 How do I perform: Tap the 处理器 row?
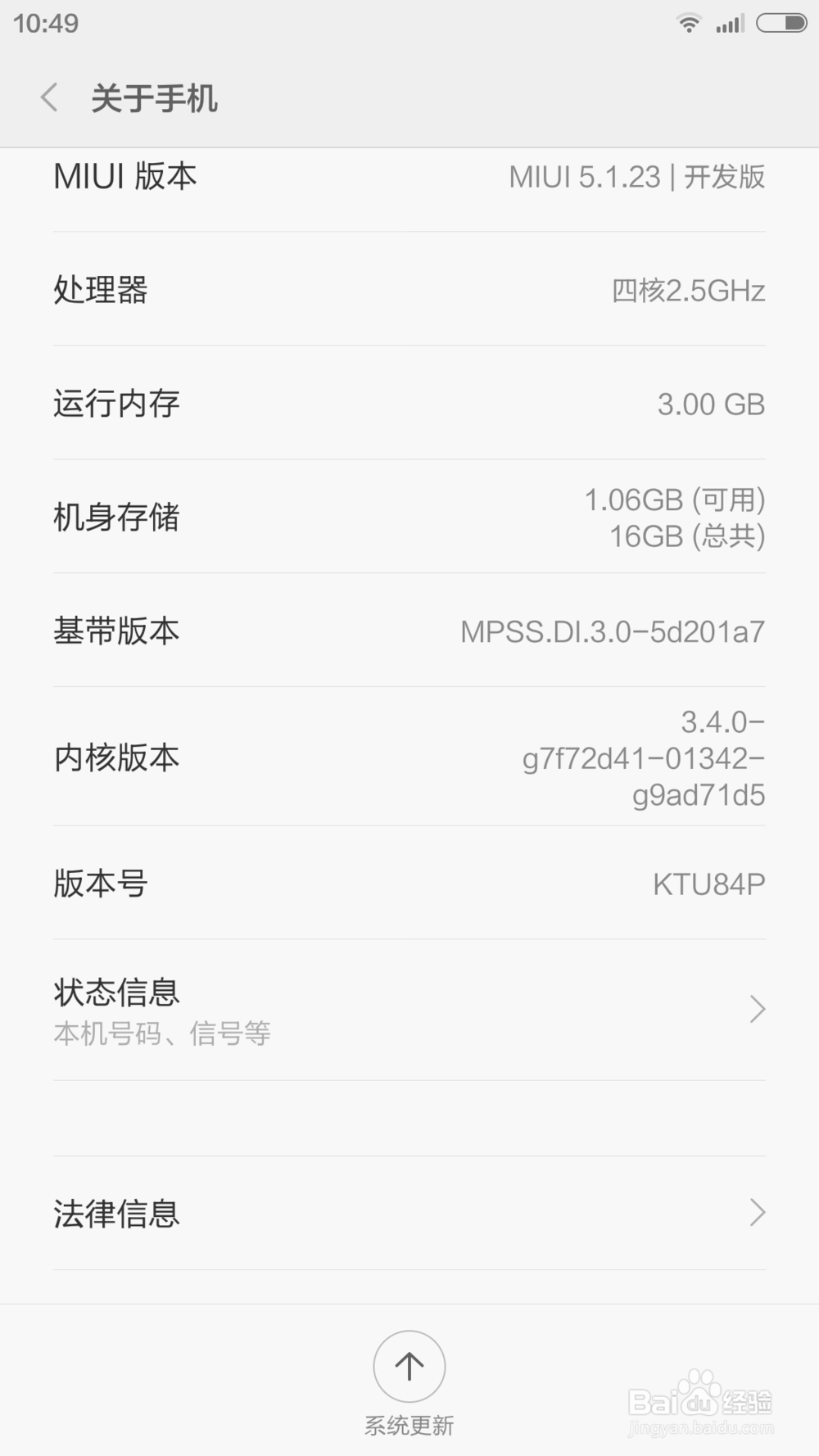pos(409,291)
